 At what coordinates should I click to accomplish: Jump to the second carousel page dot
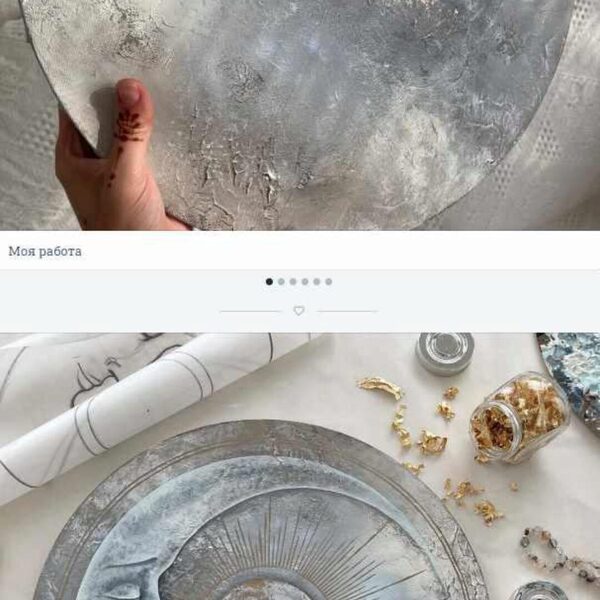[281, 282]
